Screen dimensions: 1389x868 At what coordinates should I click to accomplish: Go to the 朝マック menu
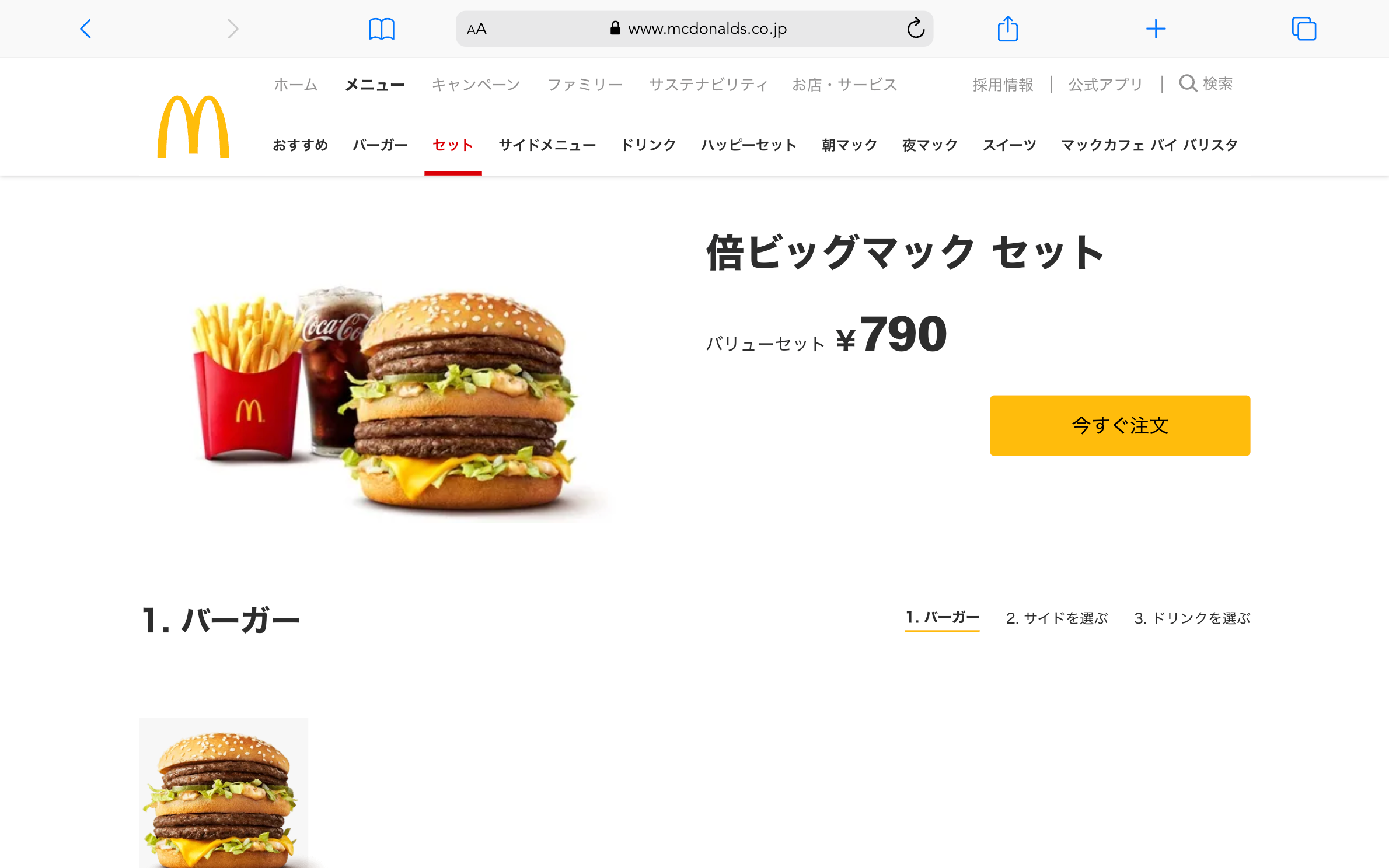pyautogui.click(x=849, y=145)
